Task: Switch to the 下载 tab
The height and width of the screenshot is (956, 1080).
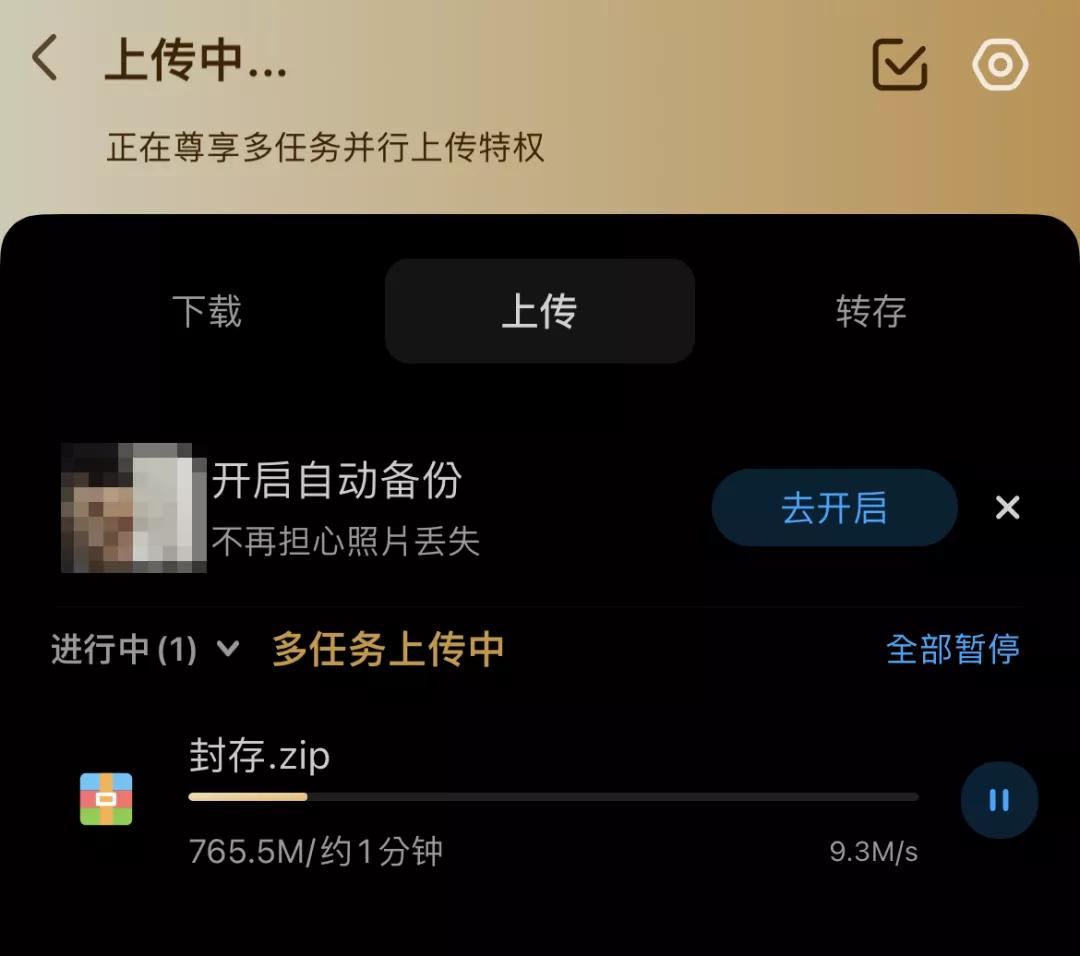Action: pos(207,311)
